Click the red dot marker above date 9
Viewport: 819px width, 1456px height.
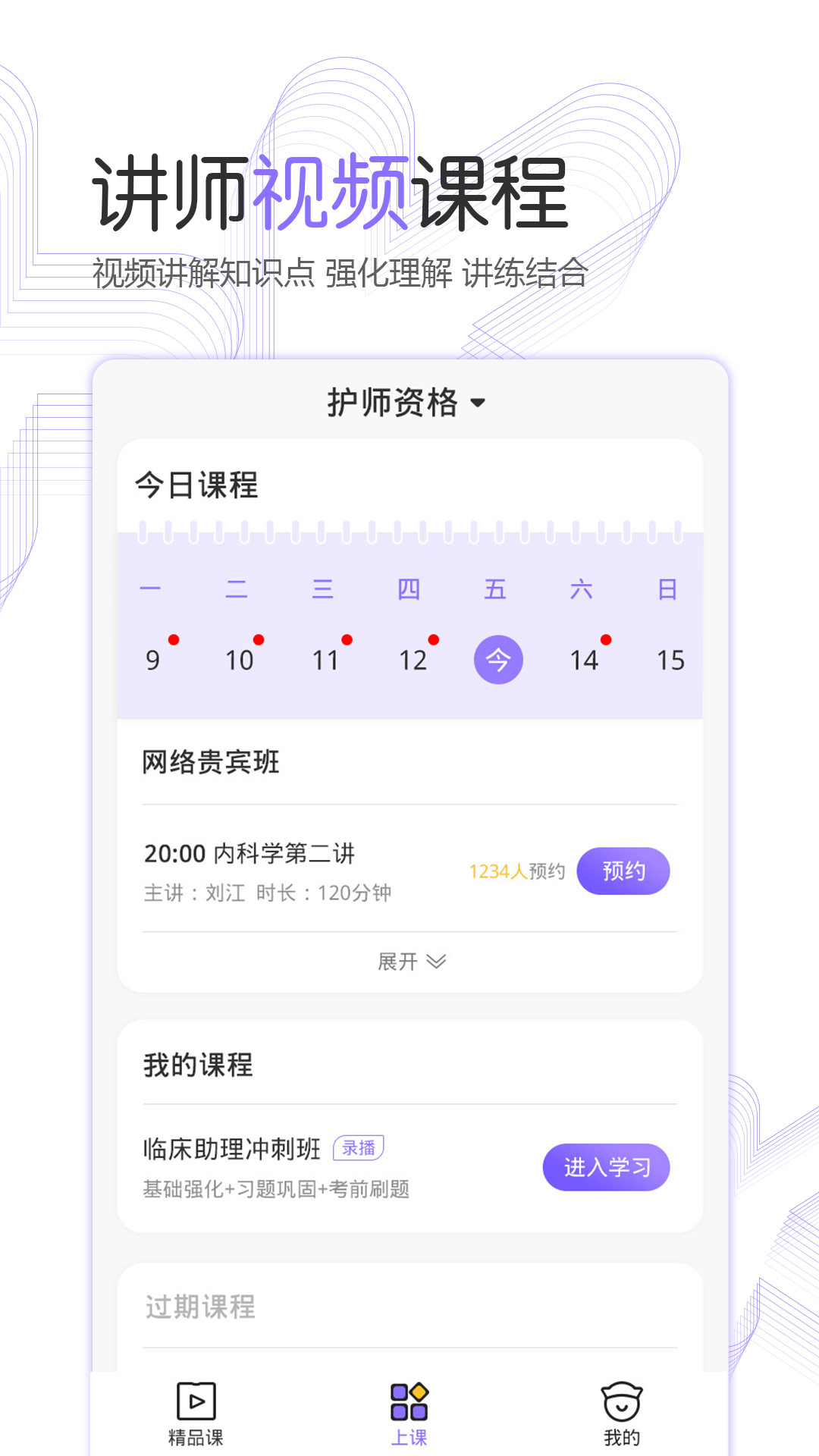click(x=172, y=639)
